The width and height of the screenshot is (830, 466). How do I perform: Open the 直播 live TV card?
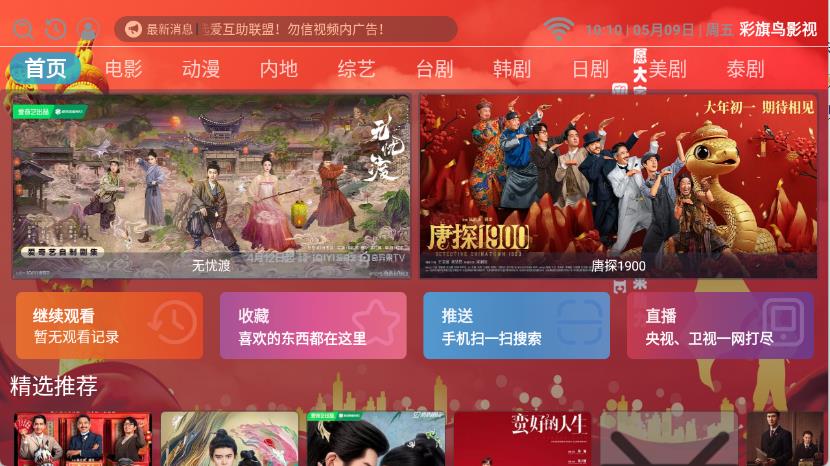[720, 325]
